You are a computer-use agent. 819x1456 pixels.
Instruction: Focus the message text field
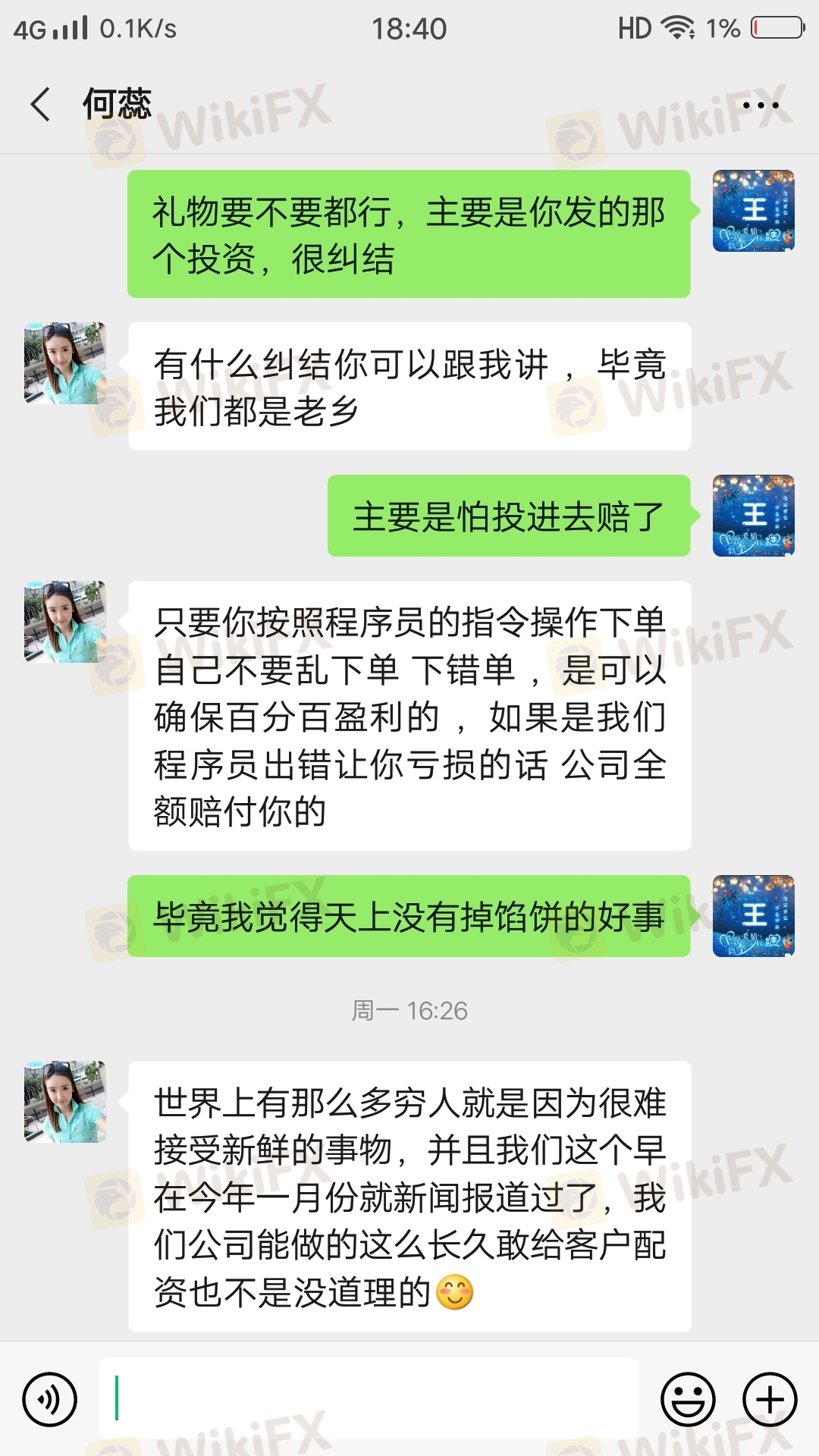(369, 1399)
